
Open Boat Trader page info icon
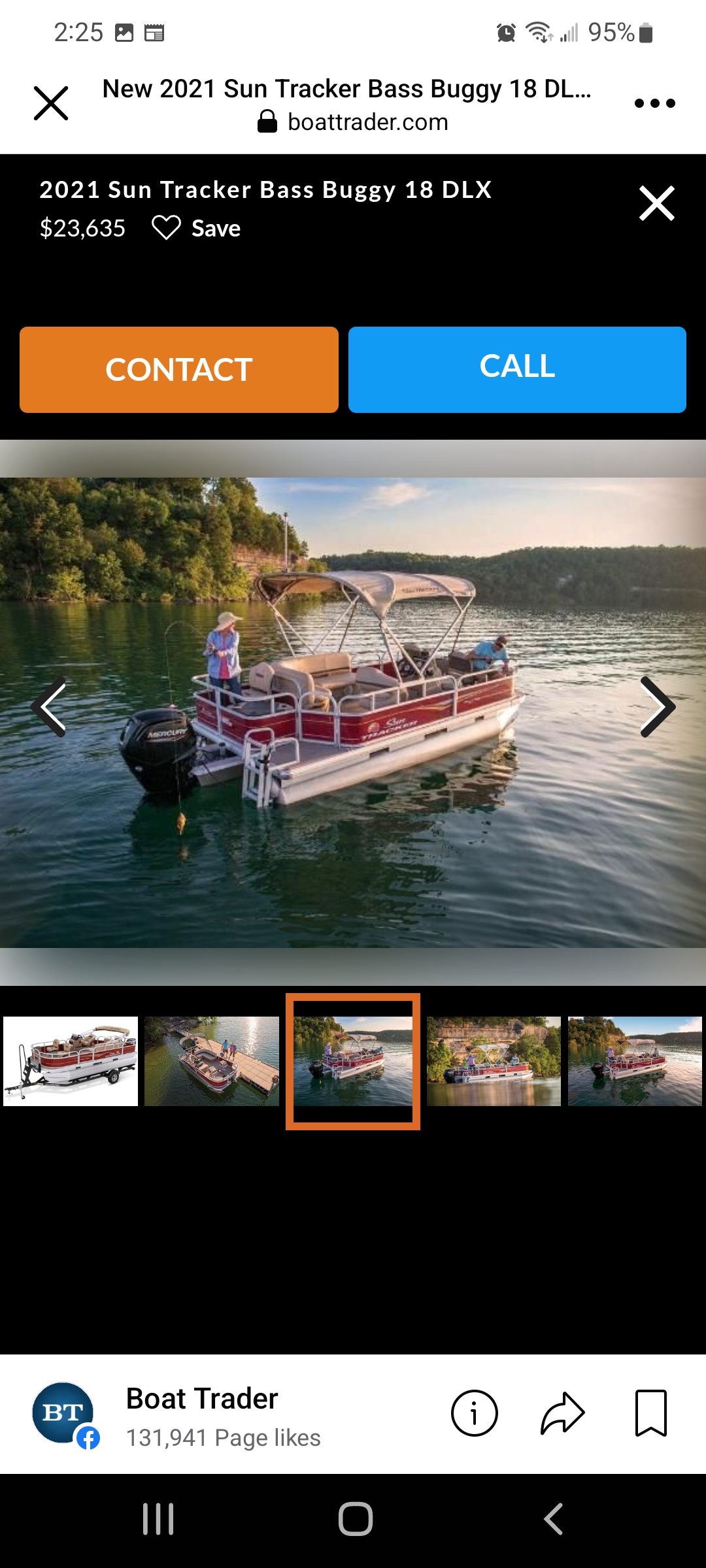tap(475, 1413)
